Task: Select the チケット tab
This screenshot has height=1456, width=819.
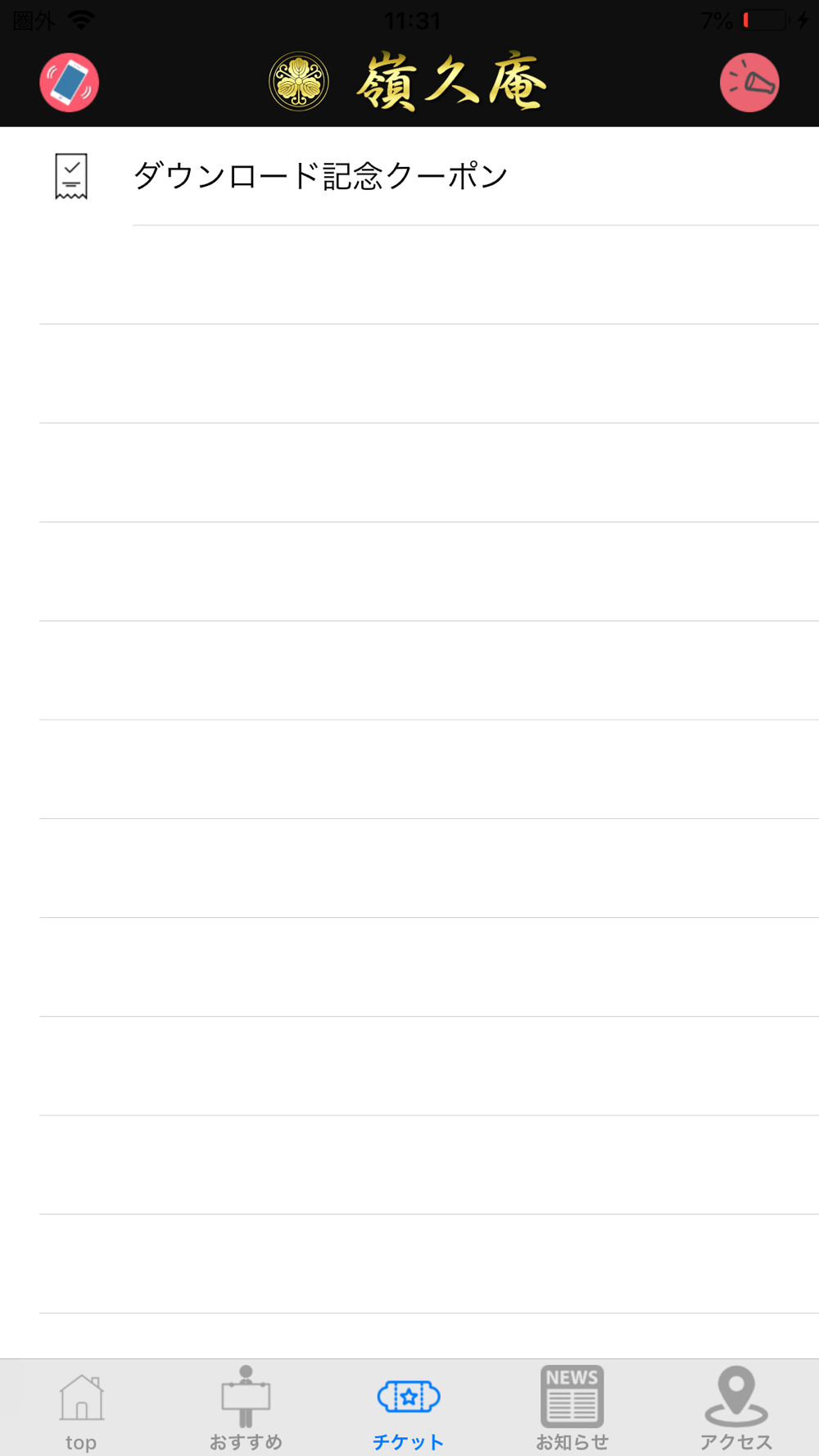Action: point(409,1409)
